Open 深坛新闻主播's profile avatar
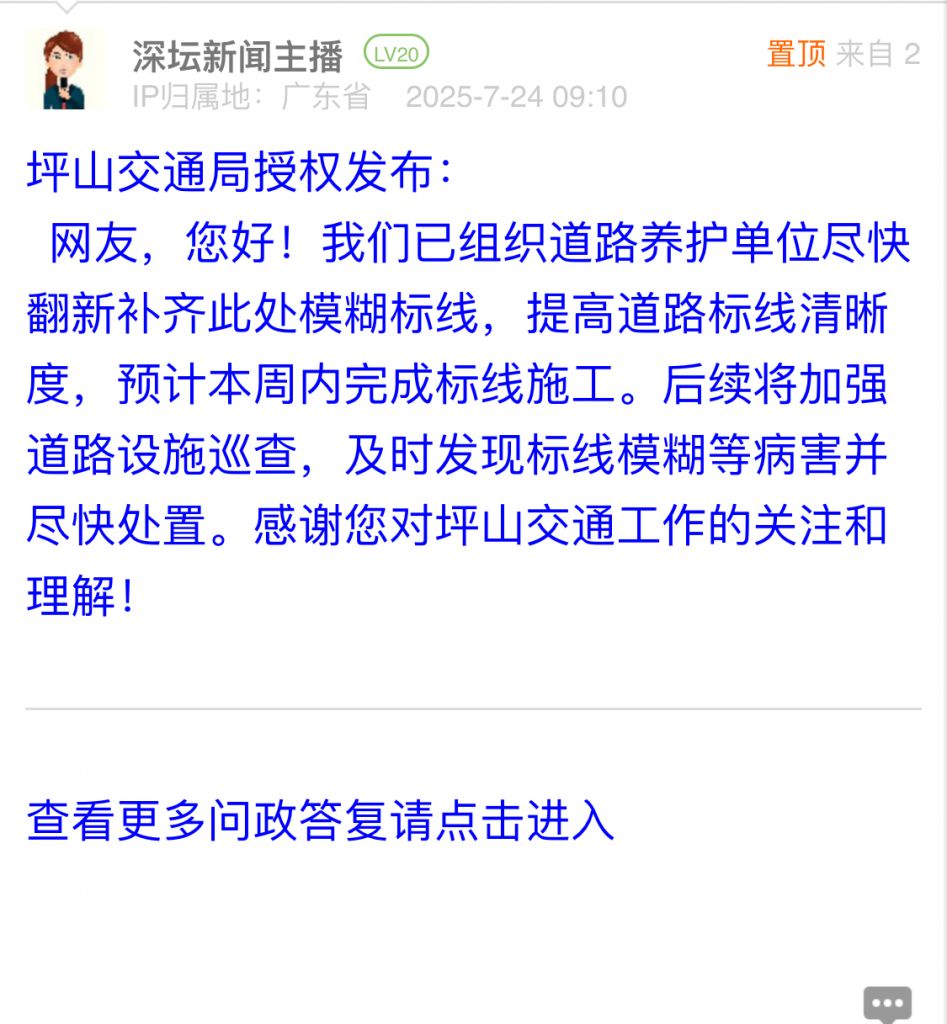947x1024 pixels. (x=65, y=69)
